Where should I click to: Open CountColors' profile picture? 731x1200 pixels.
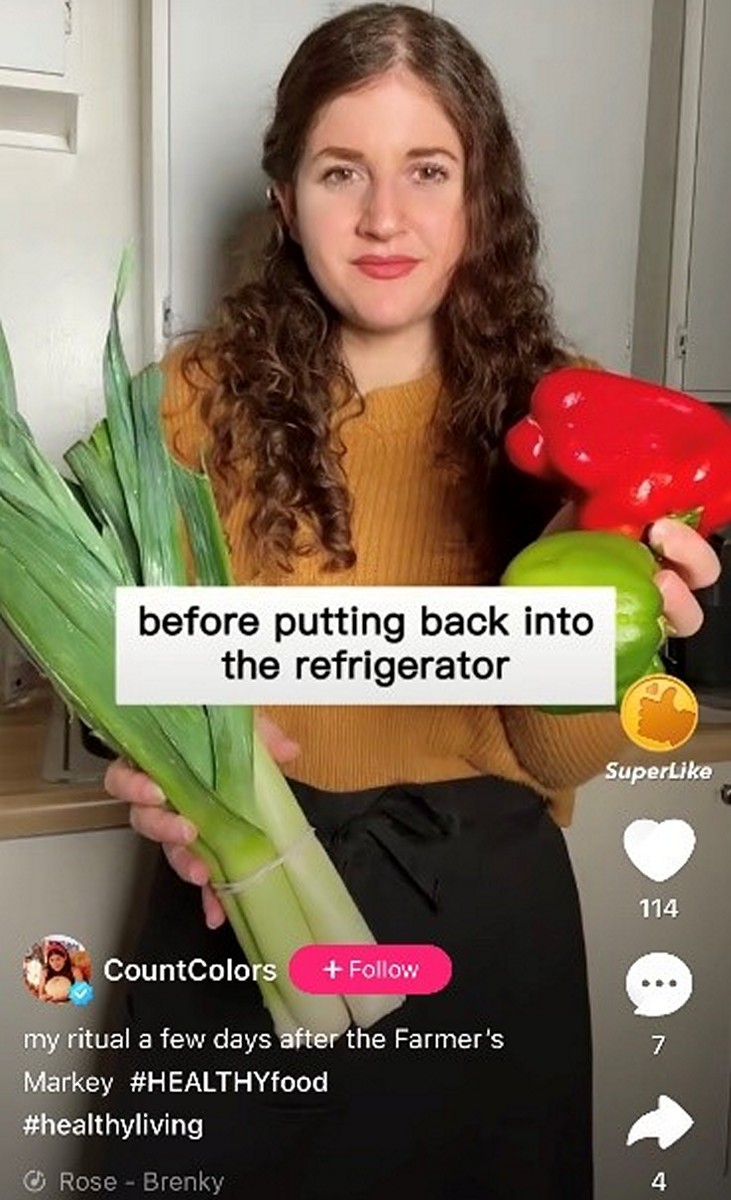tap(57, 969)
